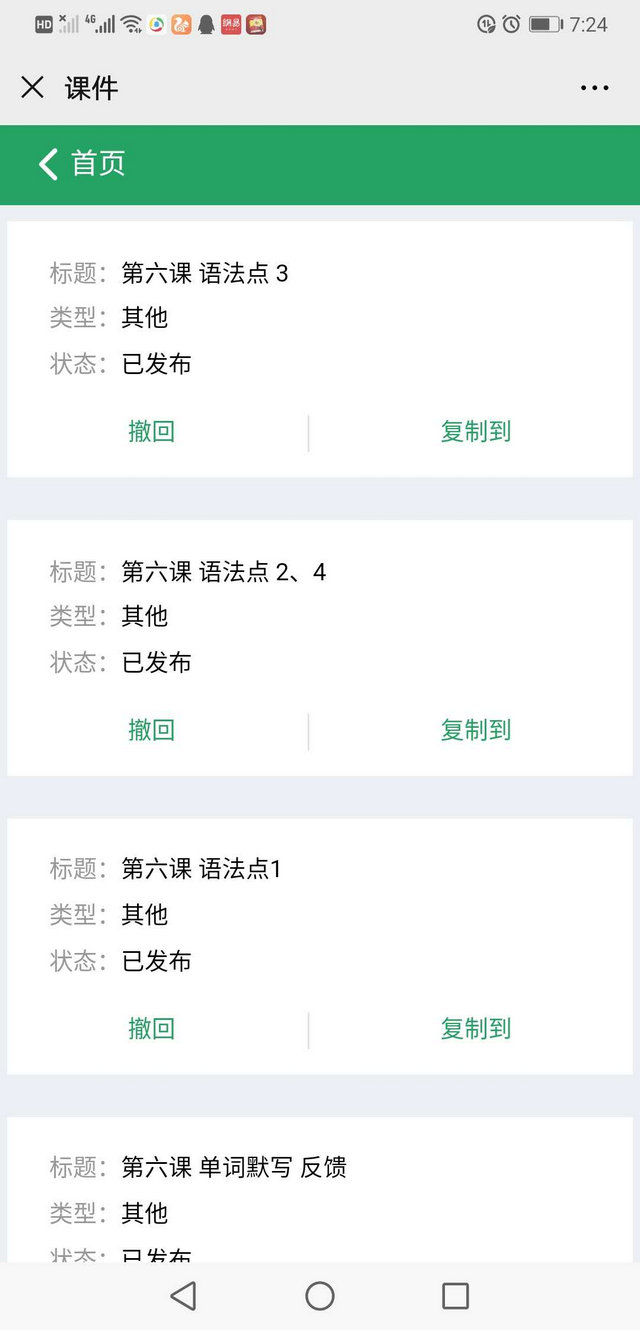Open the three-dot overflow menu
This screenshot has width=640, height=1330.
pos(594,88)
